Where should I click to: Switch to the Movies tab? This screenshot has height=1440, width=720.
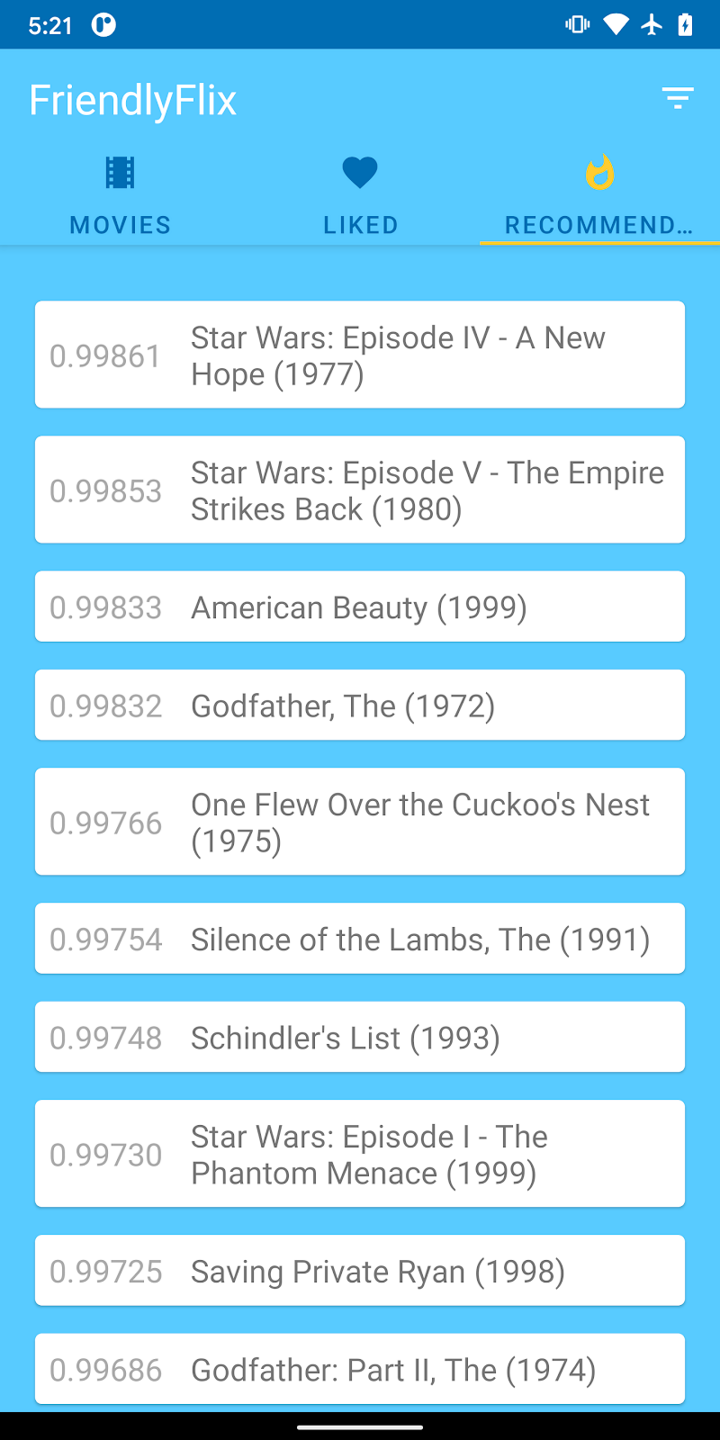click(x=120, y=197)
